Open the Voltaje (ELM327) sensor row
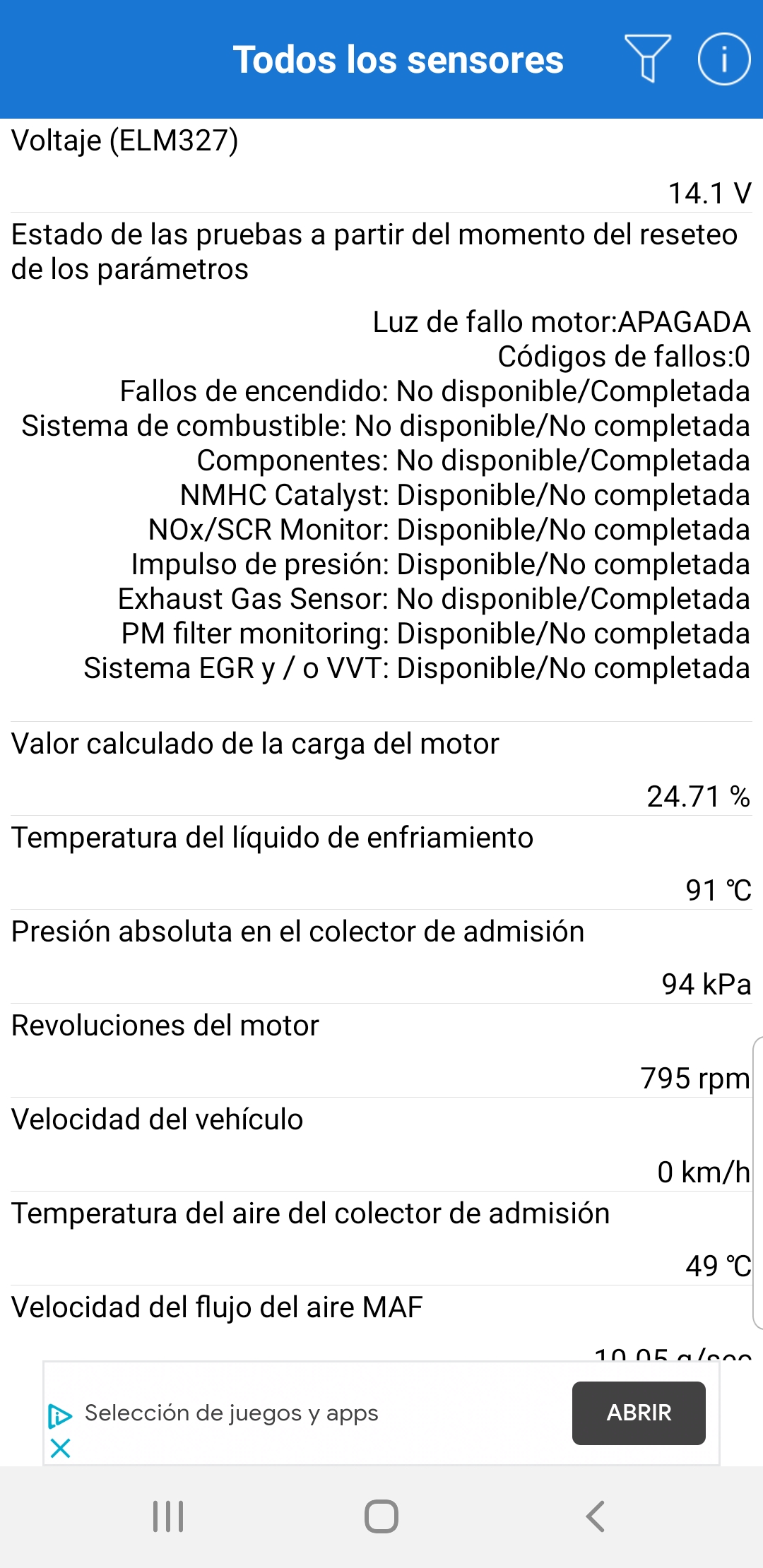The image size is (763, 1568). pos(381,166)
